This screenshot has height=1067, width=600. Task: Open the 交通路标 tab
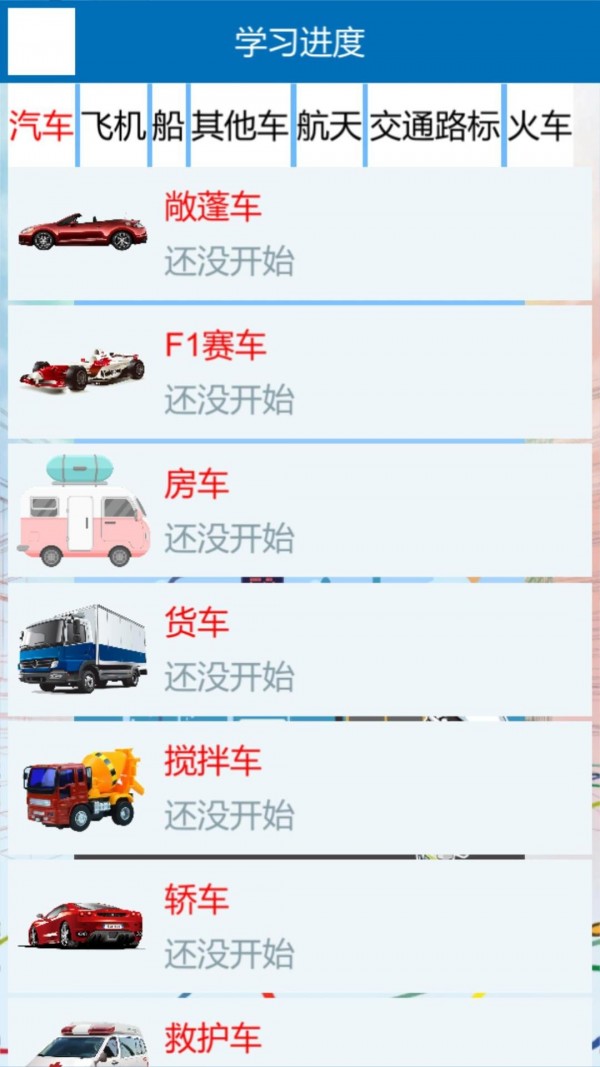tap(434, 126)
